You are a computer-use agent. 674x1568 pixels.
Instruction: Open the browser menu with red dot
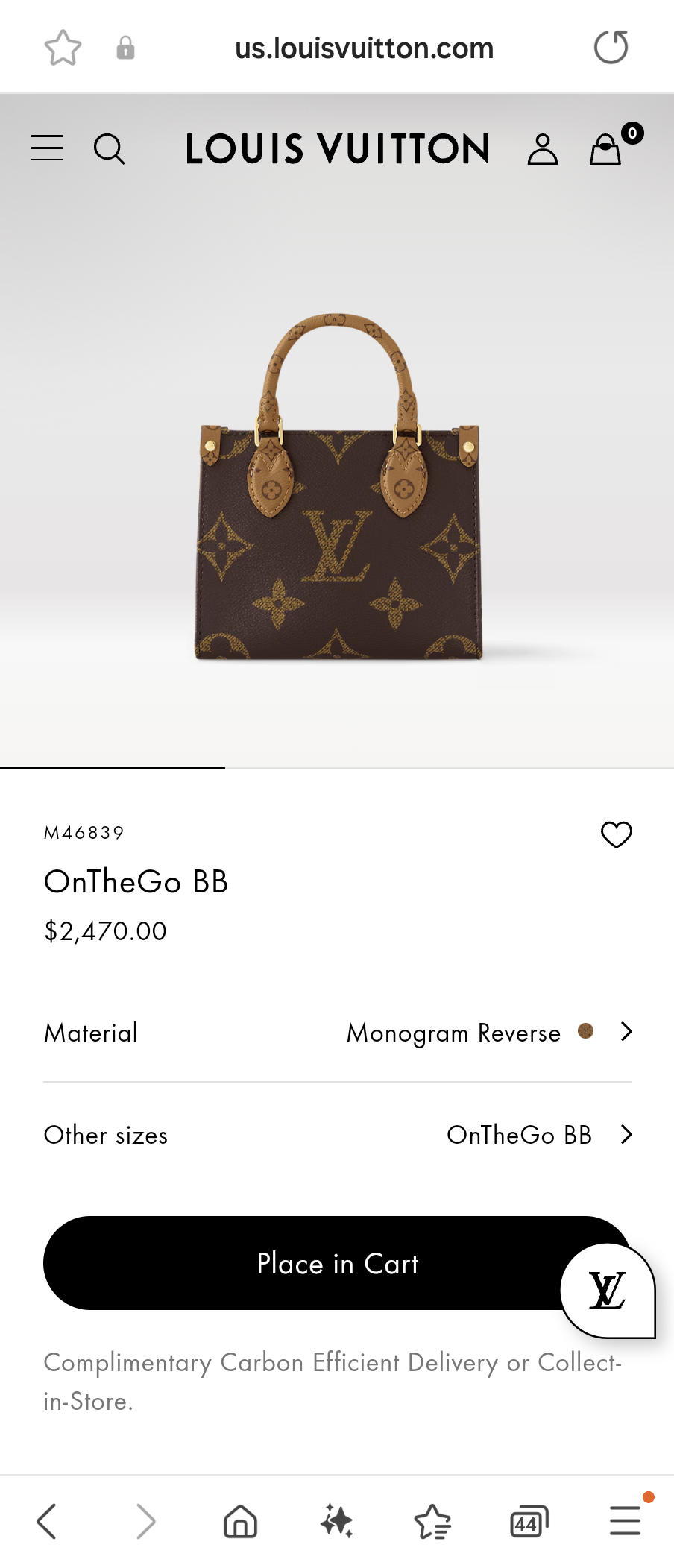click(625, 1521)
